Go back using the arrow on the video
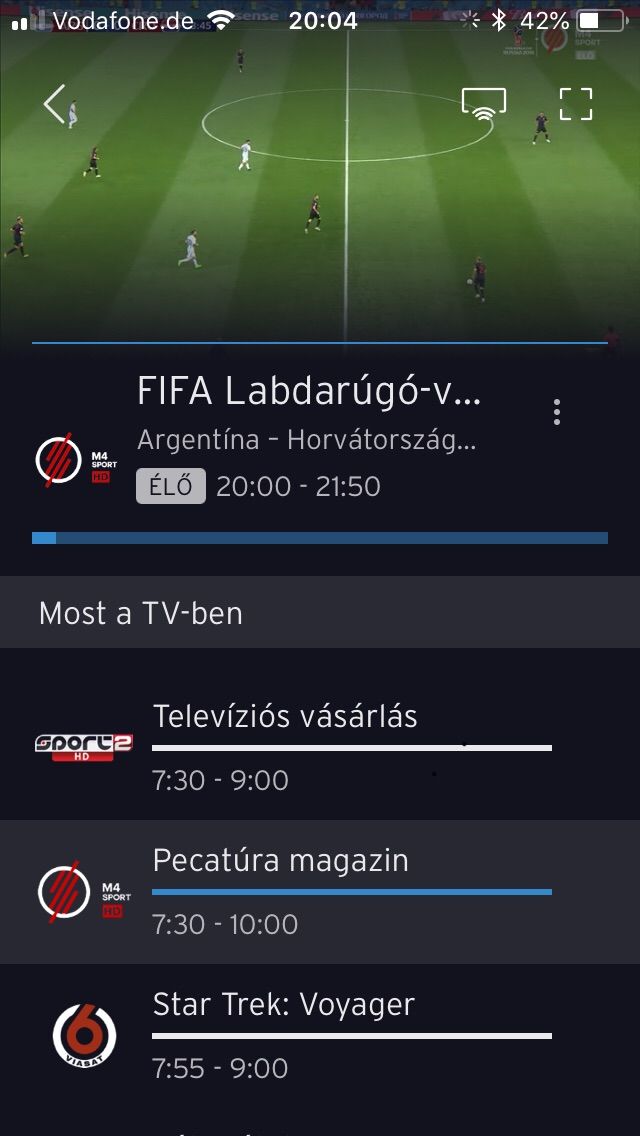This screenshot has width=640, height=1136. coord(54,104)
